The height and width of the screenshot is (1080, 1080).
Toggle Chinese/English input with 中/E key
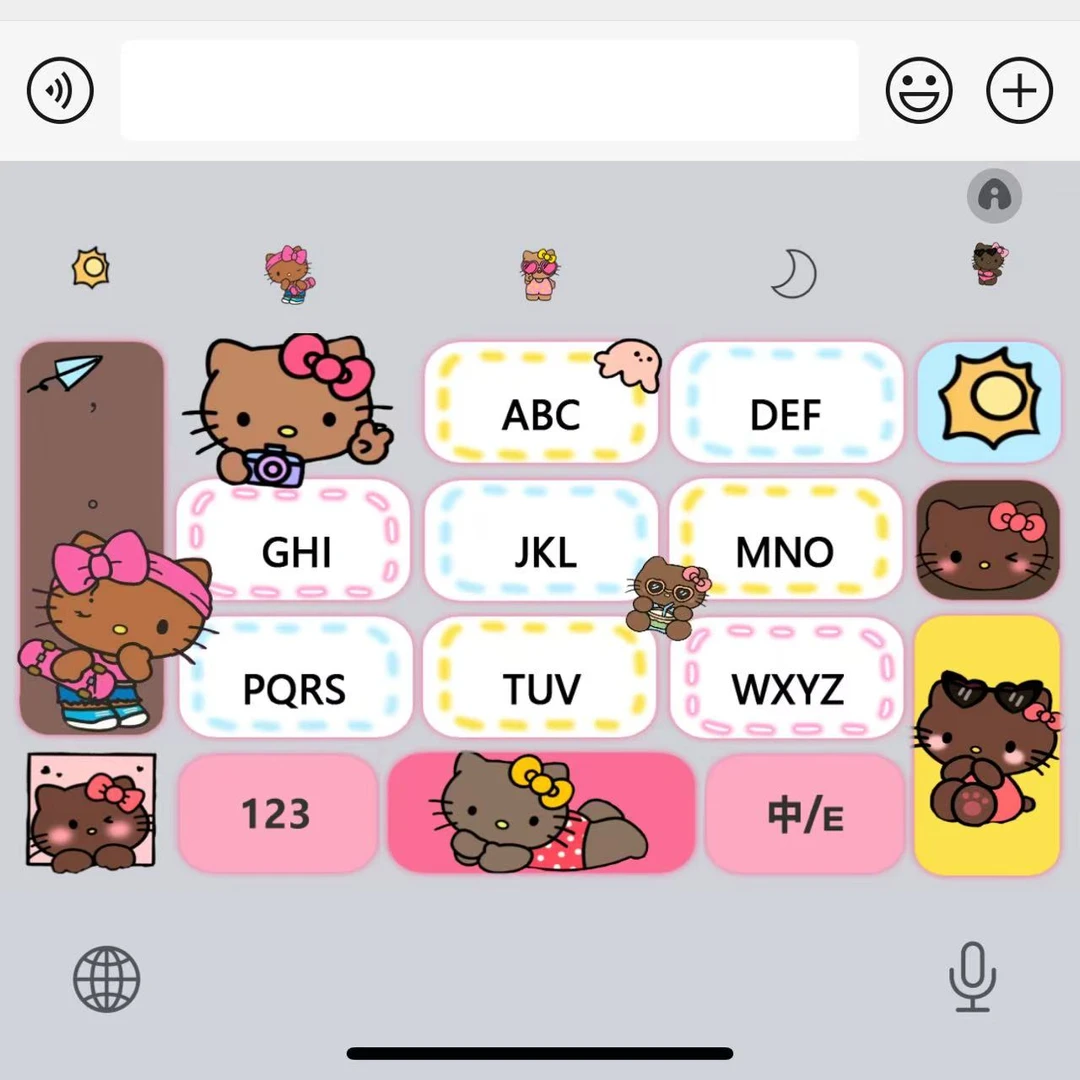pyautogui.click(x=804, y=813)
